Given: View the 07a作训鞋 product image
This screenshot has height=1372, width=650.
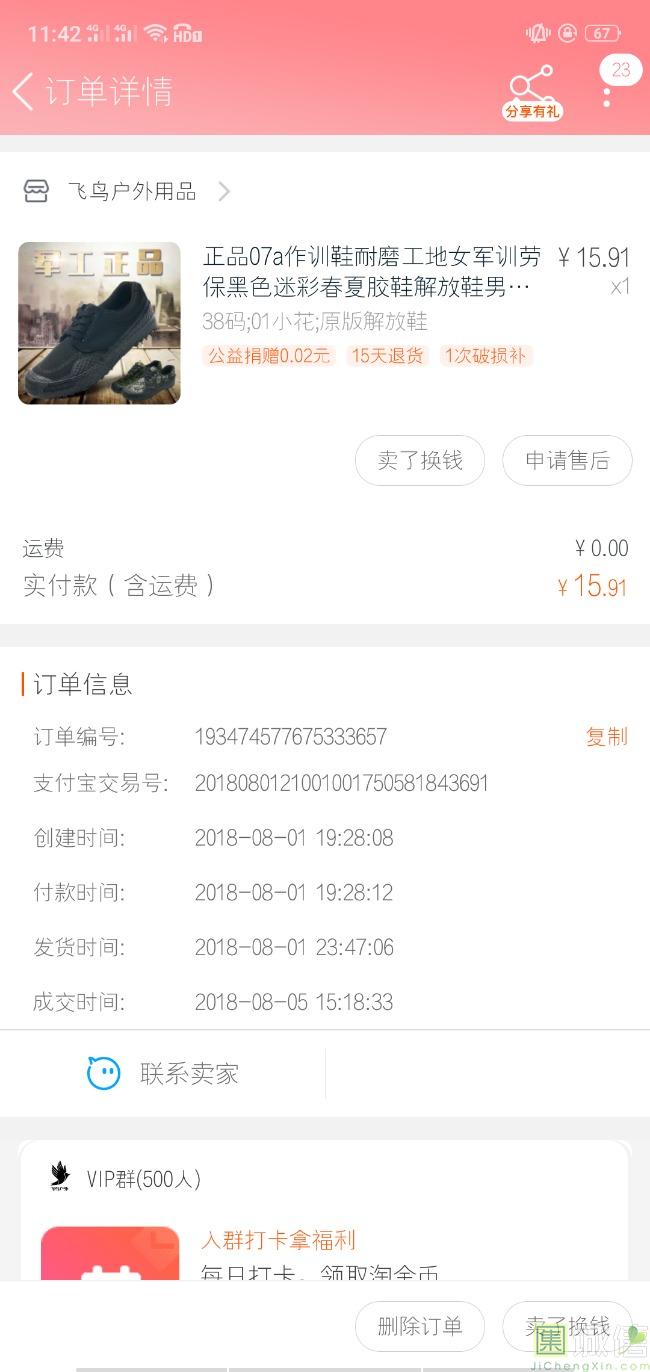Looking at the screenshot, I should point(99,323).
